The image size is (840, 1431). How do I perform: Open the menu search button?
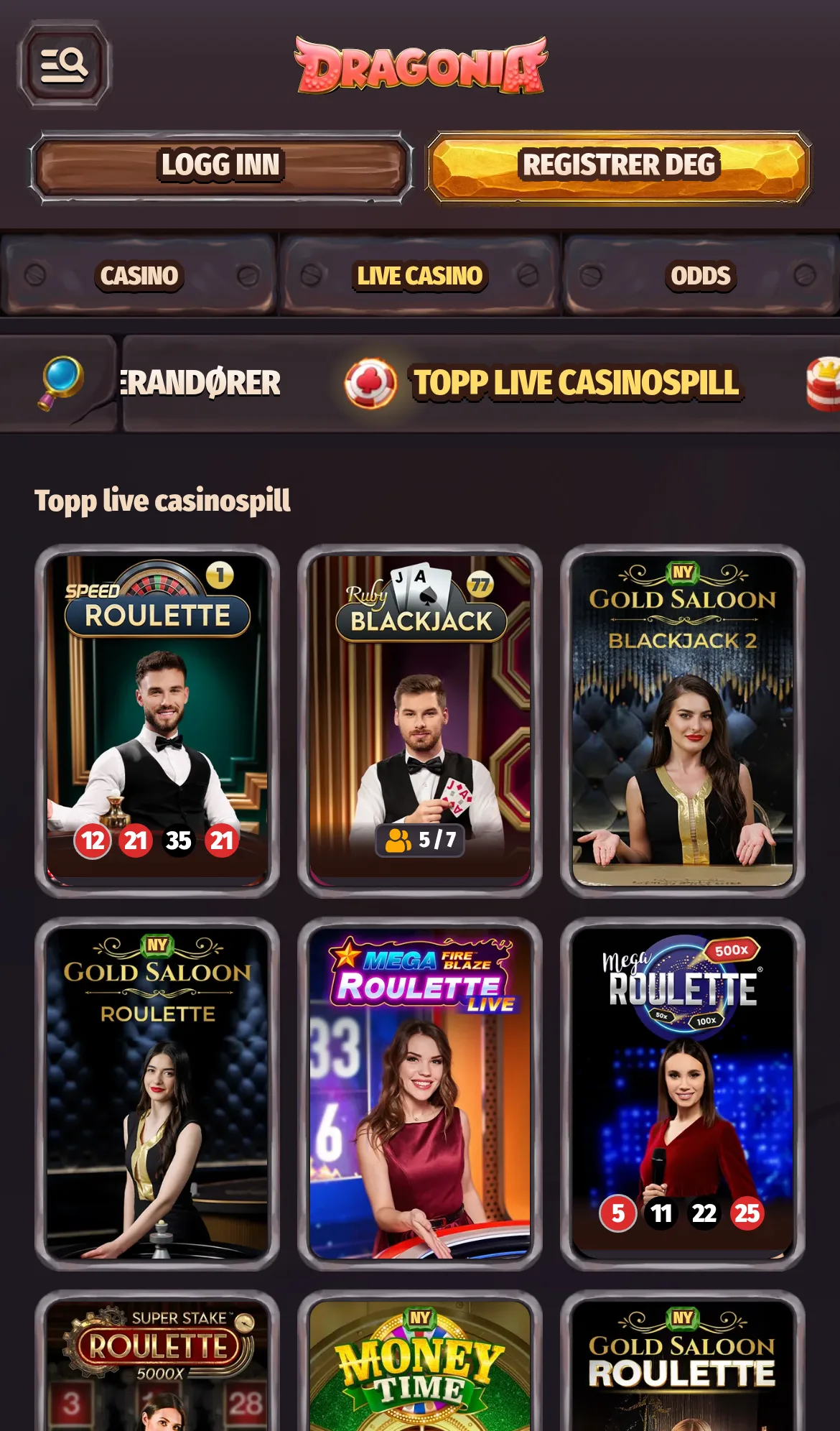coord(64,65)
